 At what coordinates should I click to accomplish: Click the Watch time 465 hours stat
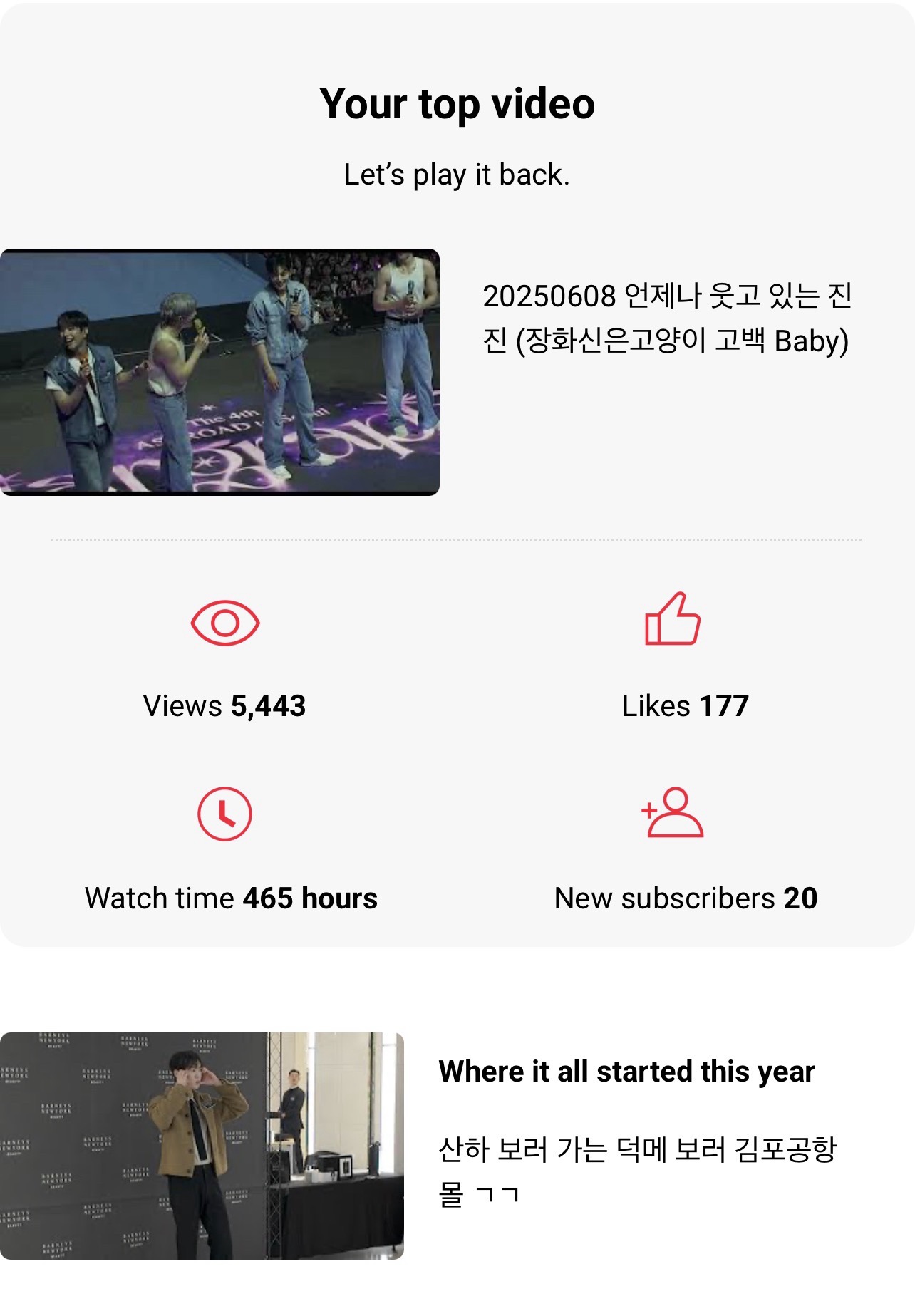pyautogui.click(x=231, y=898)
